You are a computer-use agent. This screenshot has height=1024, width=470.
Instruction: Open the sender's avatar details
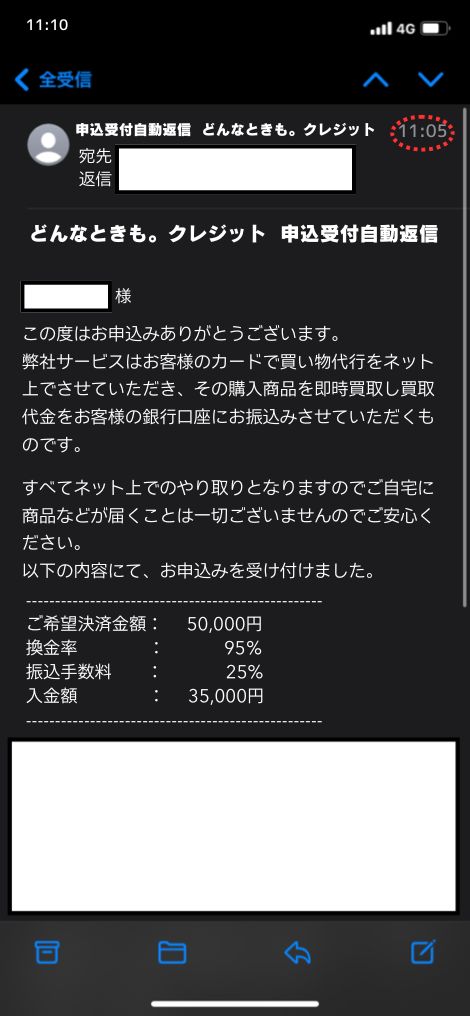coord(48,144)
